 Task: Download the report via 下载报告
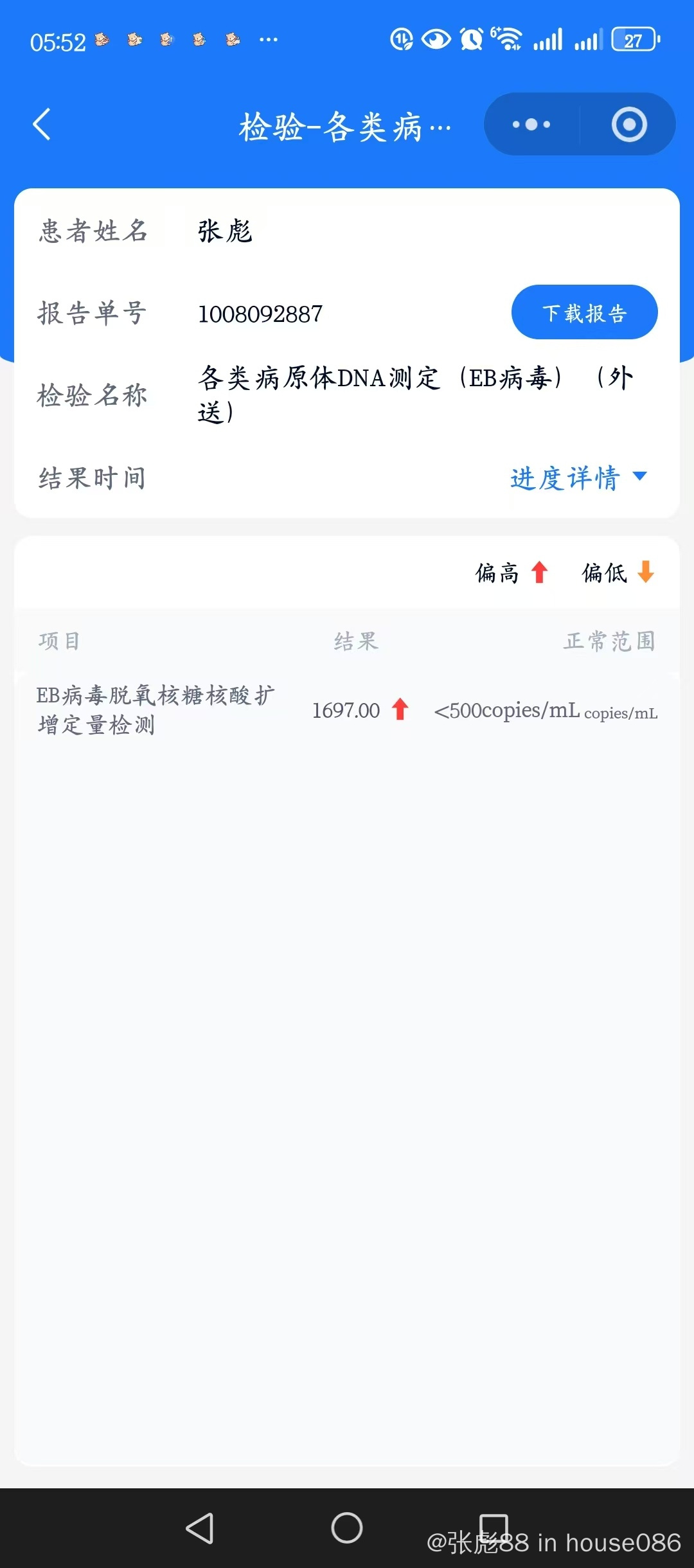click(584, 313)
